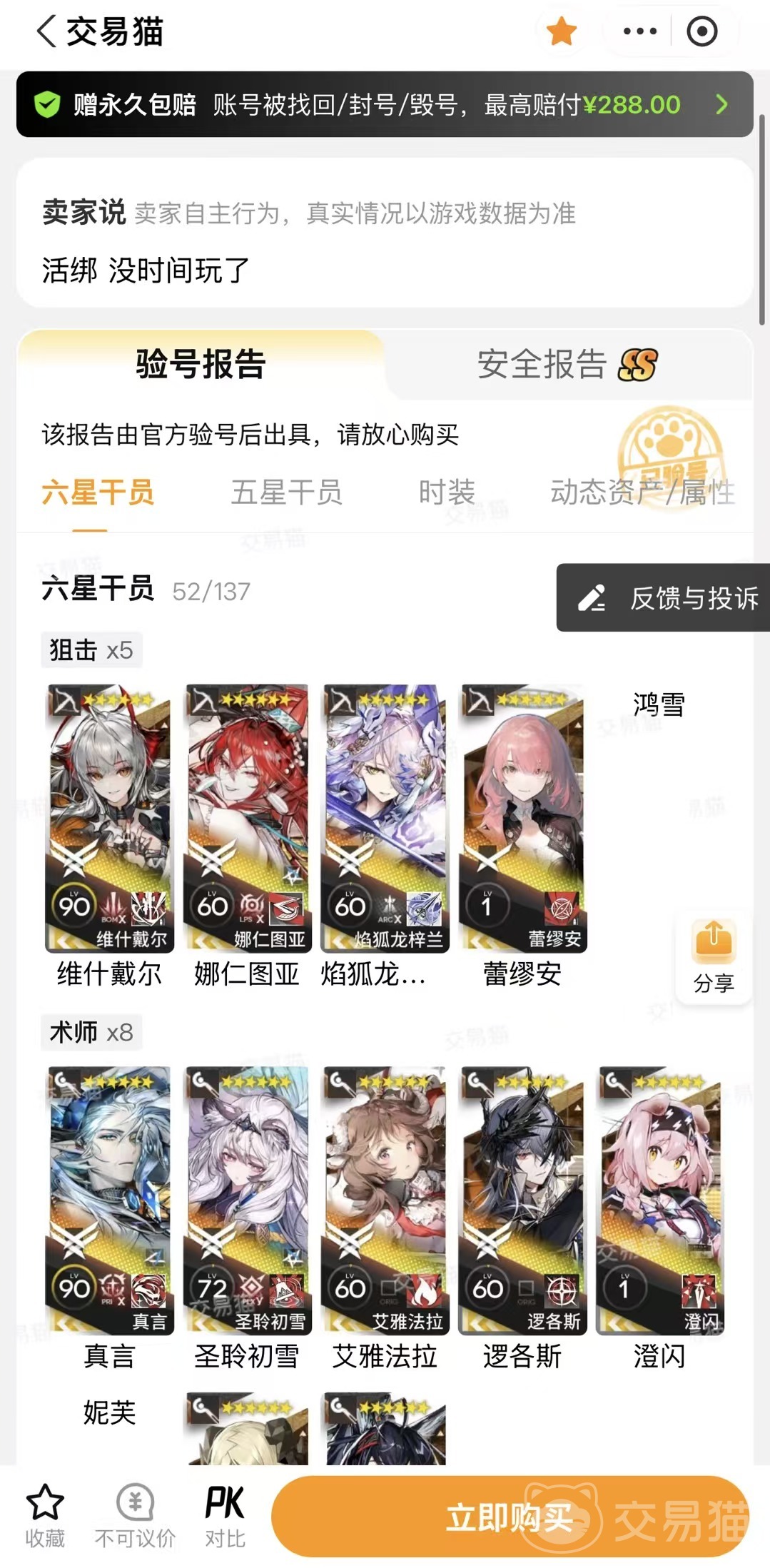The image size is (770, 1568).
Task: Open the three-dot more menu
Action: click(x=639, y=31)
